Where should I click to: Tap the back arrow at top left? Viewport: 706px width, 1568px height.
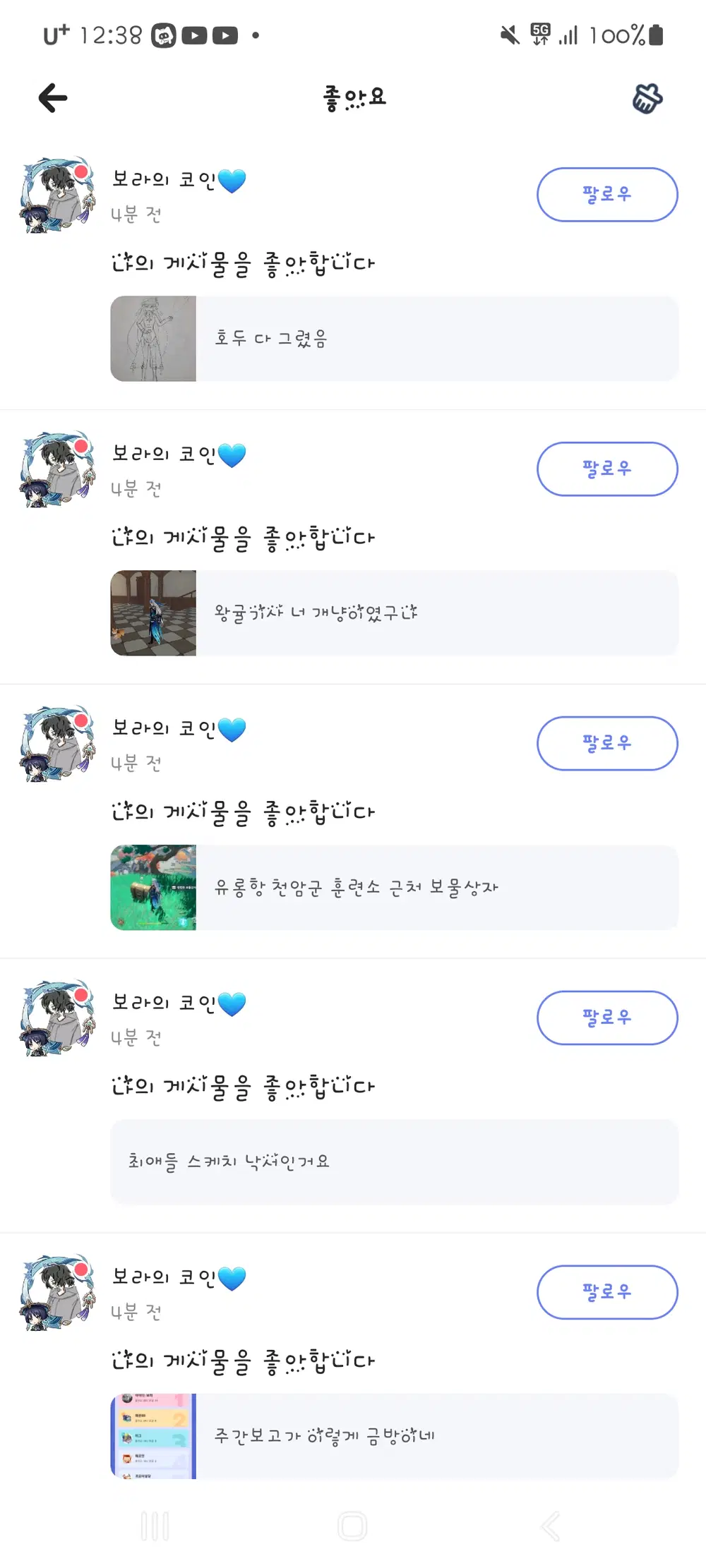(51, 98)
